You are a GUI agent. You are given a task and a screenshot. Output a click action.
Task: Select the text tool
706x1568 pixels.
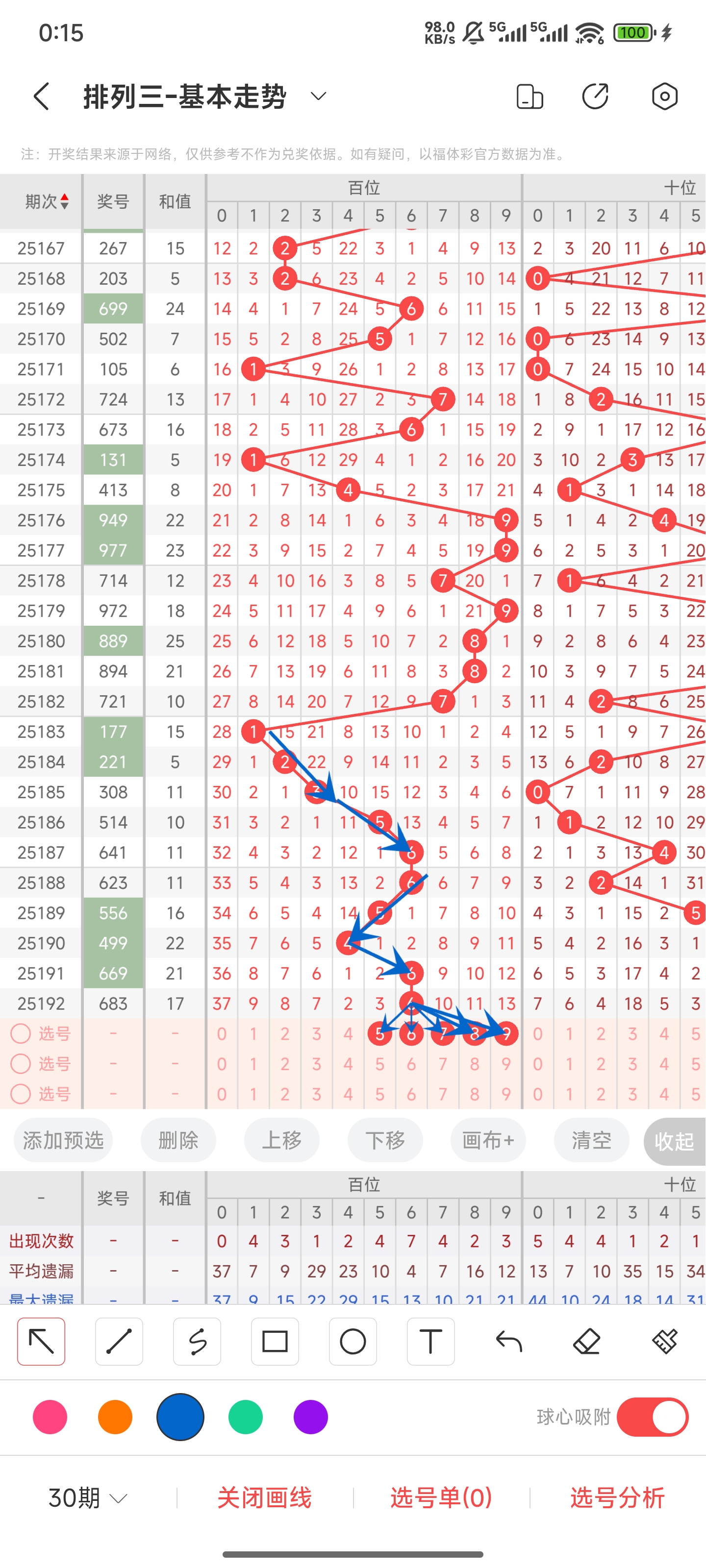tap(430, 1341)
